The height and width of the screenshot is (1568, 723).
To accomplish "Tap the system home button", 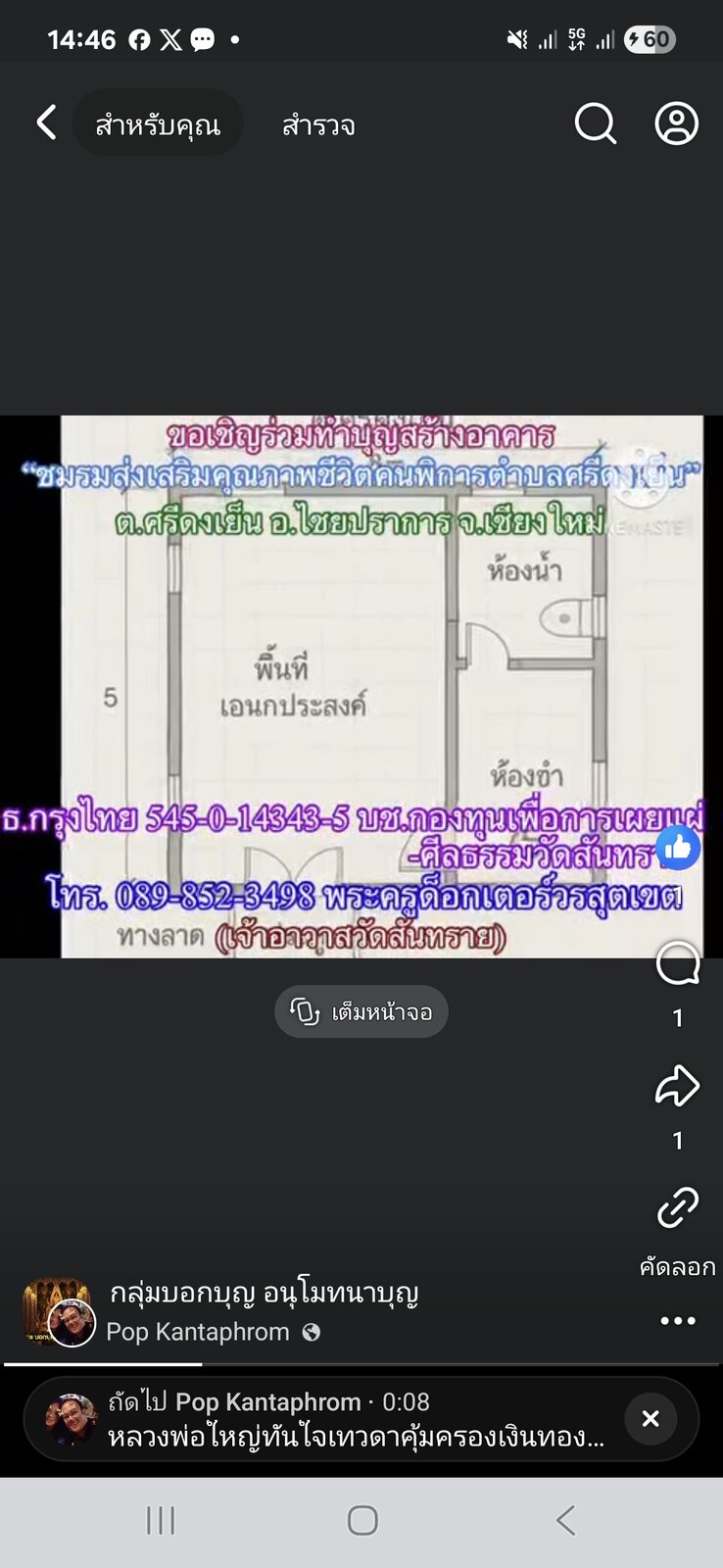I will [x=362, y=1520].
